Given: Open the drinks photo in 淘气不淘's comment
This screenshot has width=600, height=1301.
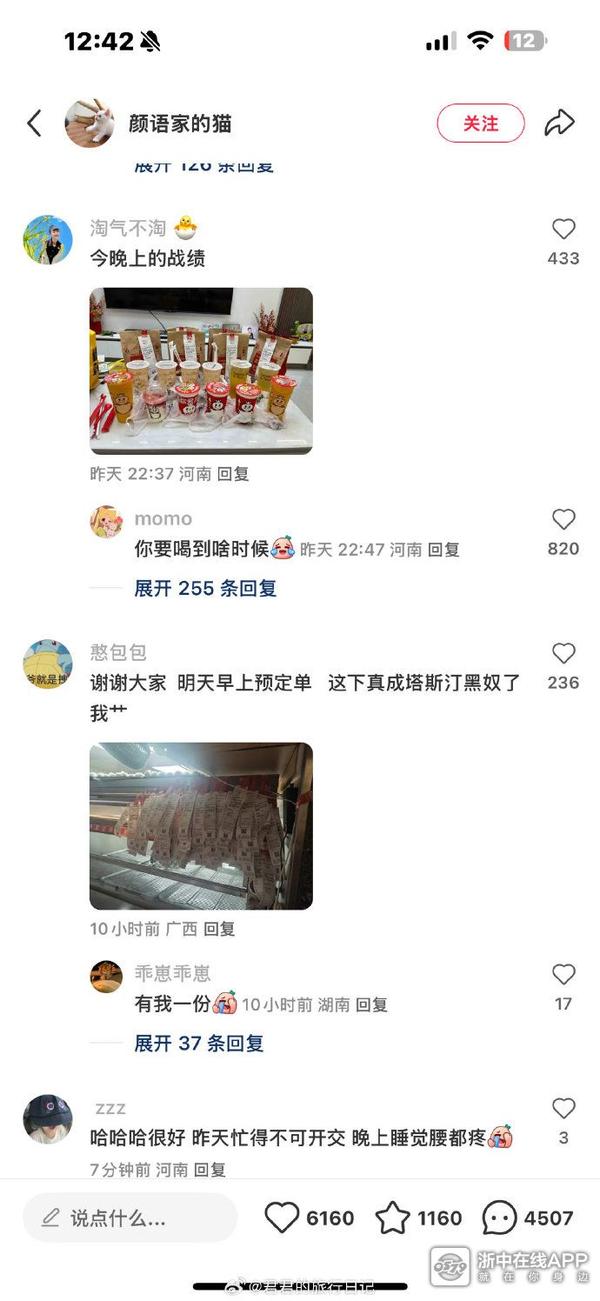Looking at the screenshot, I should (x=201, y=371).
